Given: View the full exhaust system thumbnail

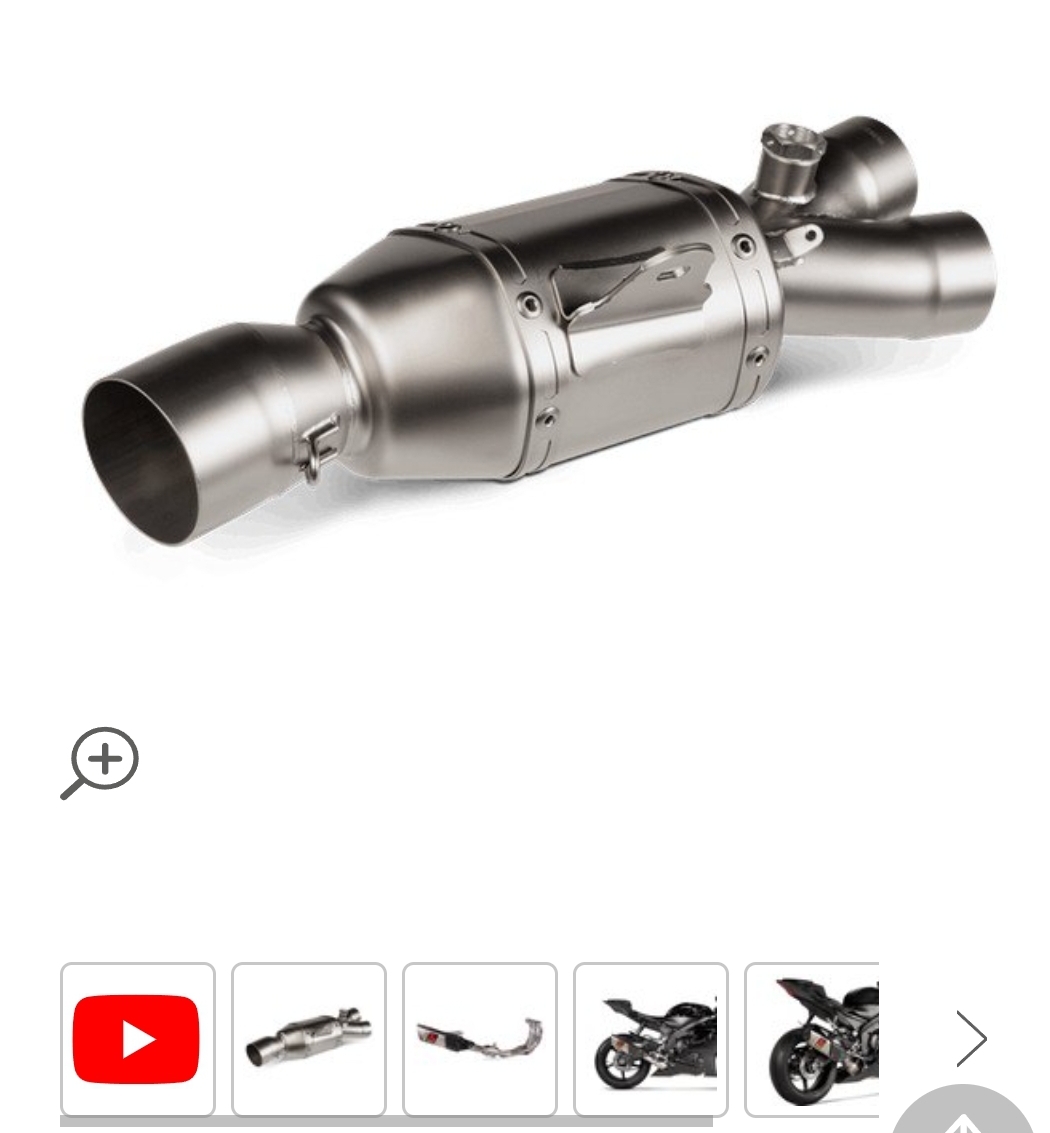Looking at the screenshot, I should (480, 1039).
